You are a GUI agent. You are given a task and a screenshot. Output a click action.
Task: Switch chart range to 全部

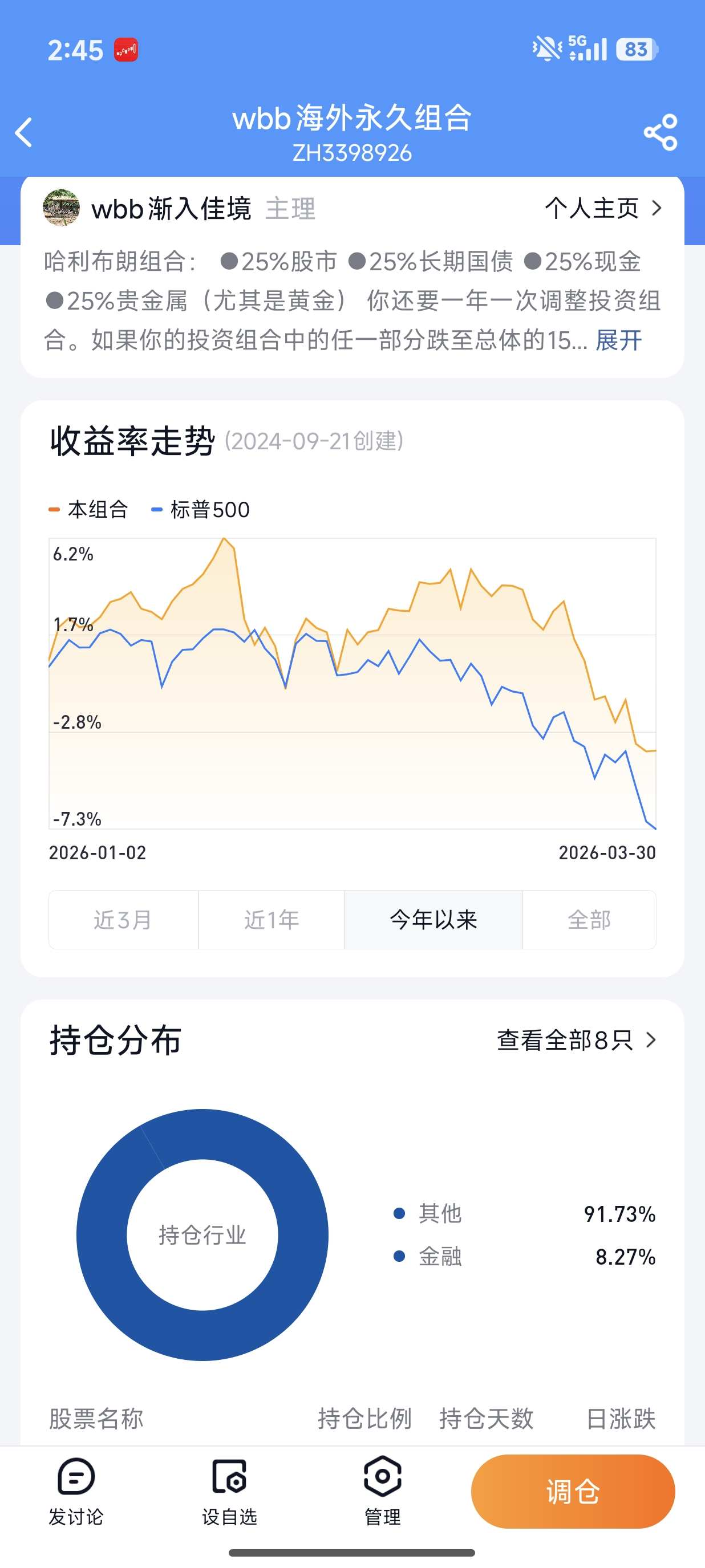(589, 919)
